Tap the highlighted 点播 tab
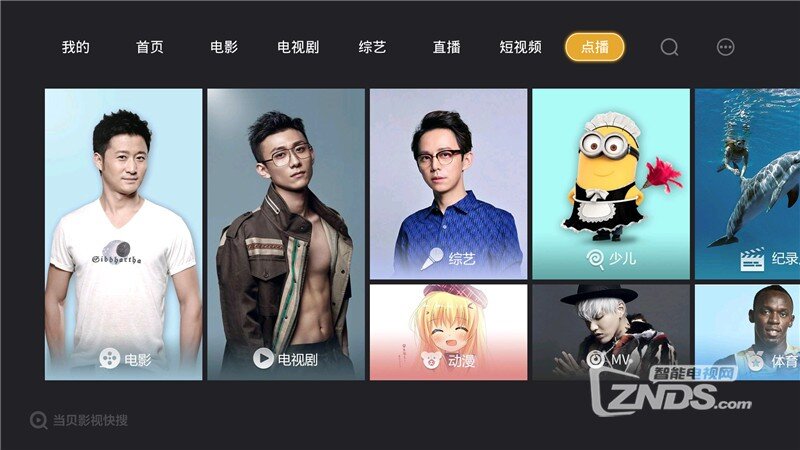This screenshot has width=800, height=450. coord(594,47)
